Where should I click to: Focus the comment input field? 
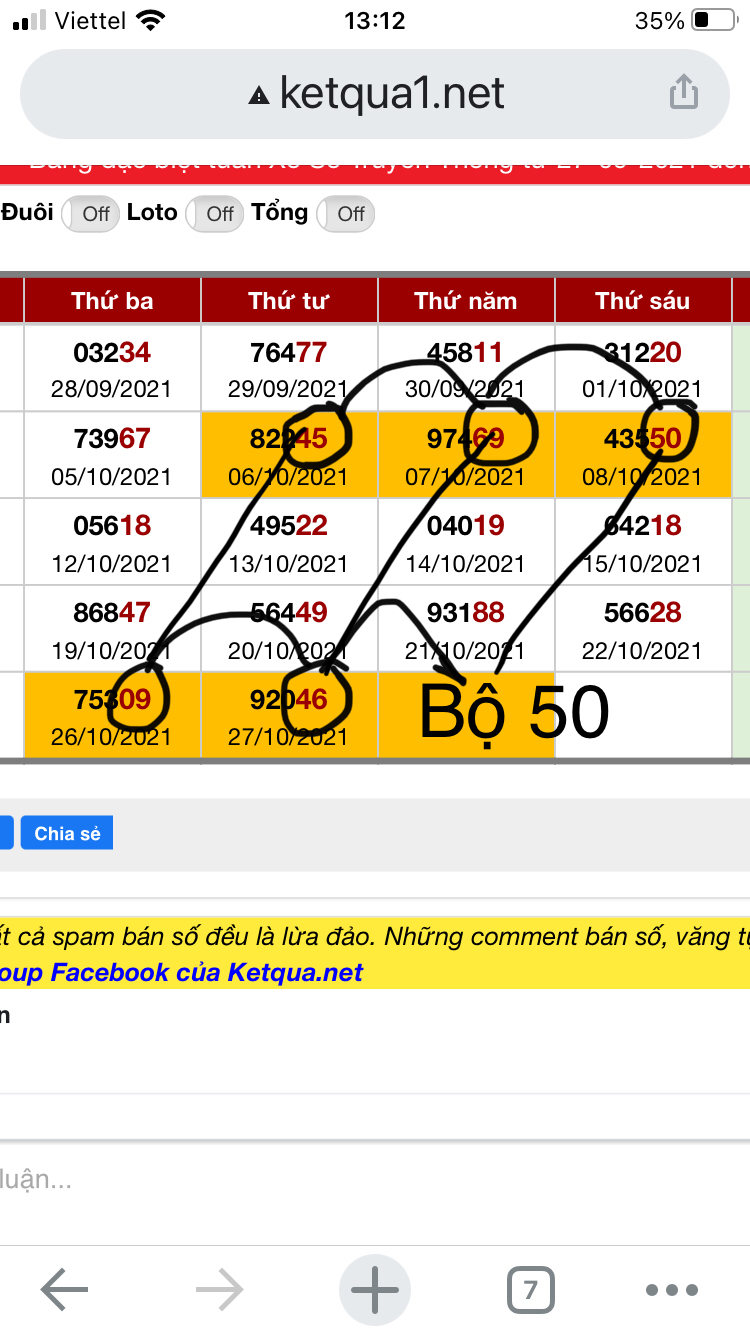click(300, 1179)
